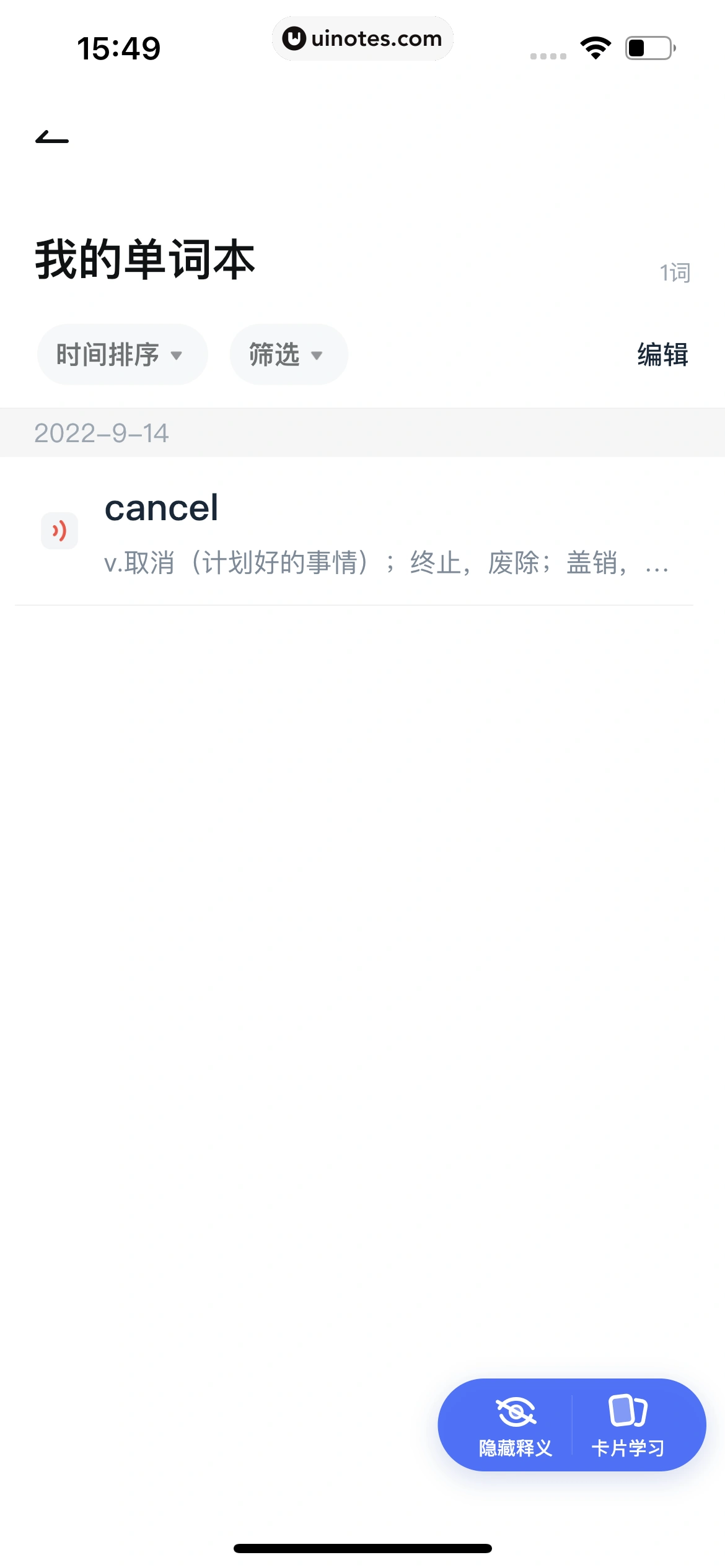Open the word entry cancel
Viewport: 725px width, 1568px height.
click(162, 509)
